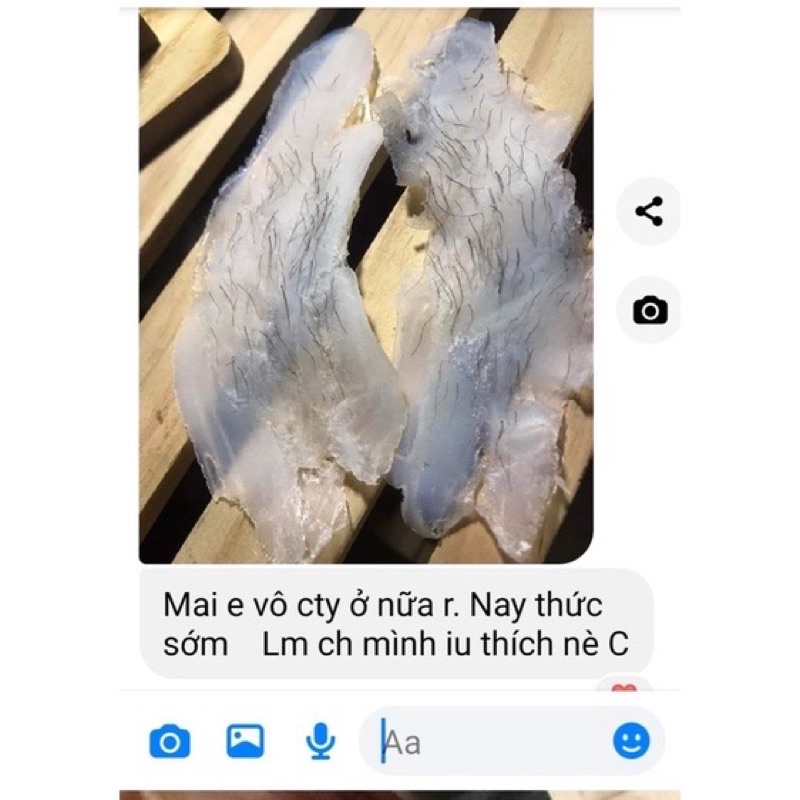Open camera from the message toolbar

point(169,741)
